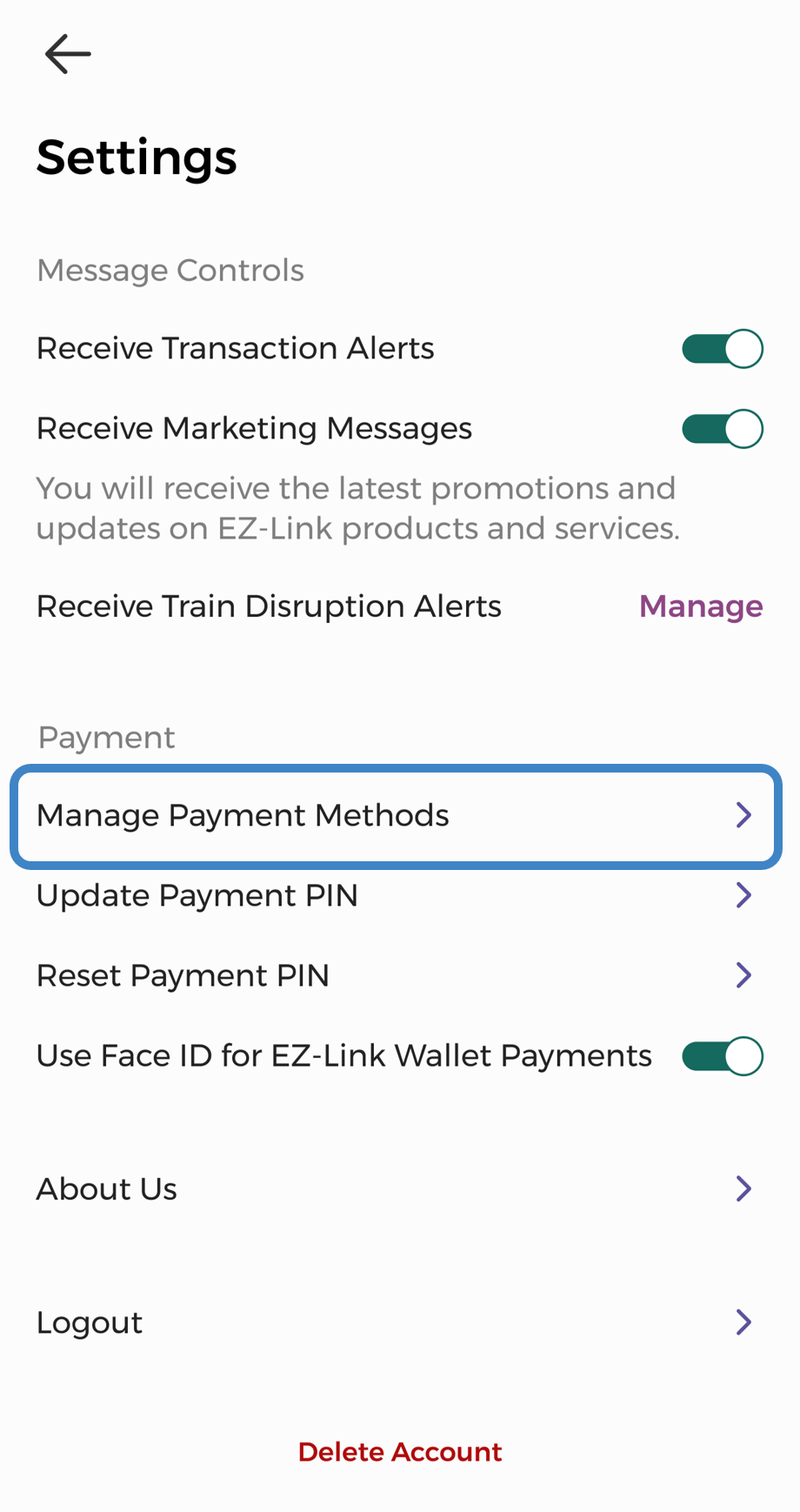This screenshot has height=1512, width=800.
Task: Tap Logout row
Action: point(396,1322)
